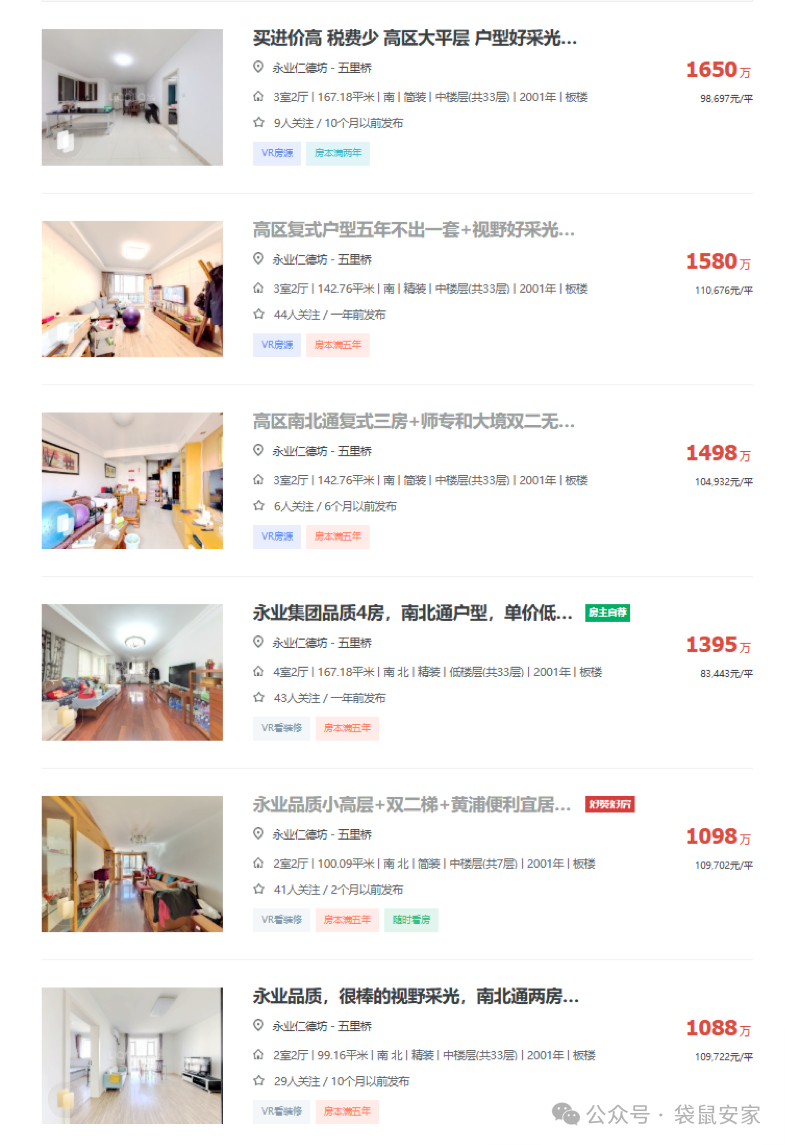This screenshot has height=1145, width=785.
Task: Open photo of the 1498万 listing
Action: (x=132, y=481)
